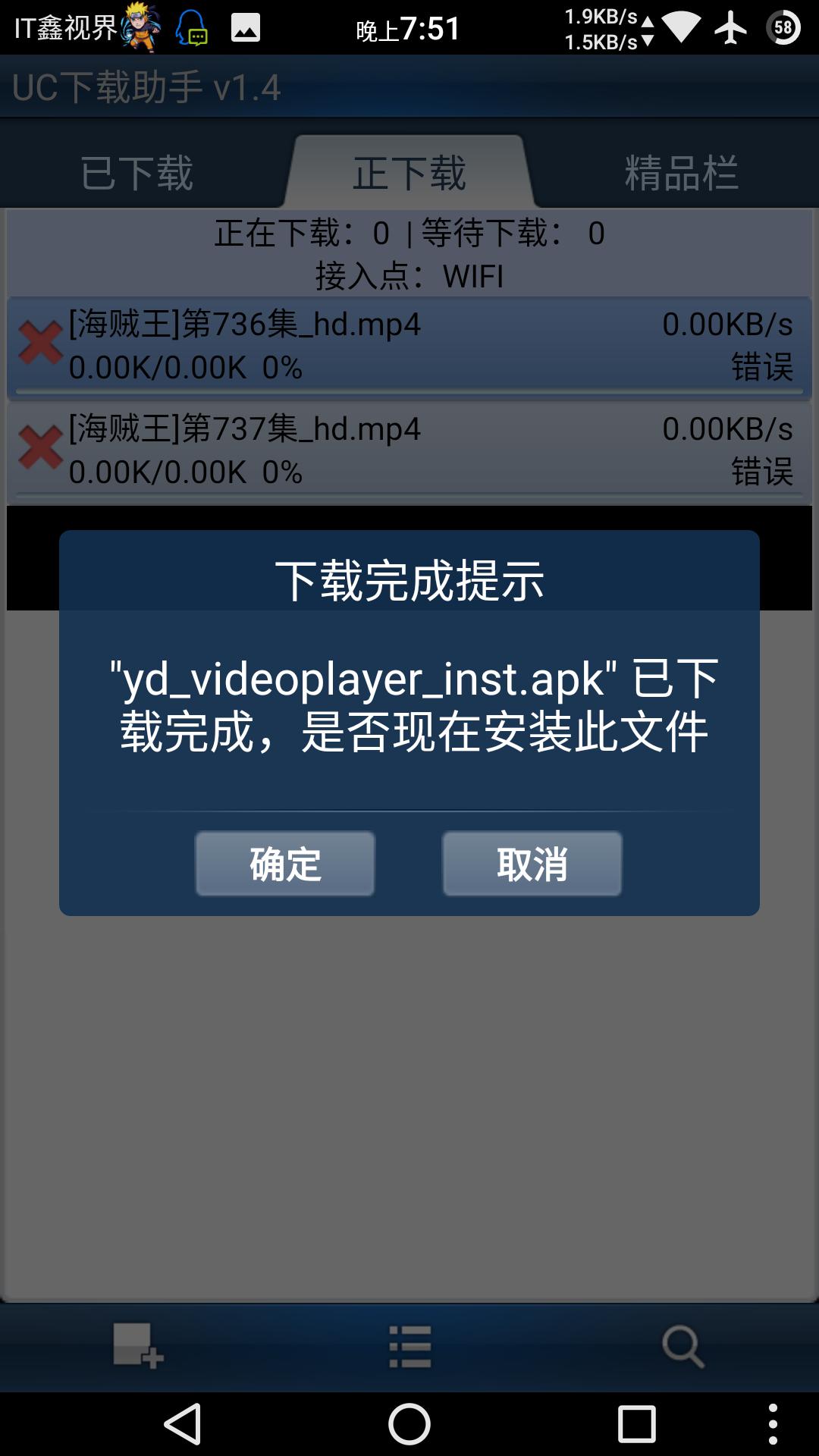The width and height of the screenshot is (819, 1456).
Task: Open search from the bottom bar
Action: [x=682, y=1346]
